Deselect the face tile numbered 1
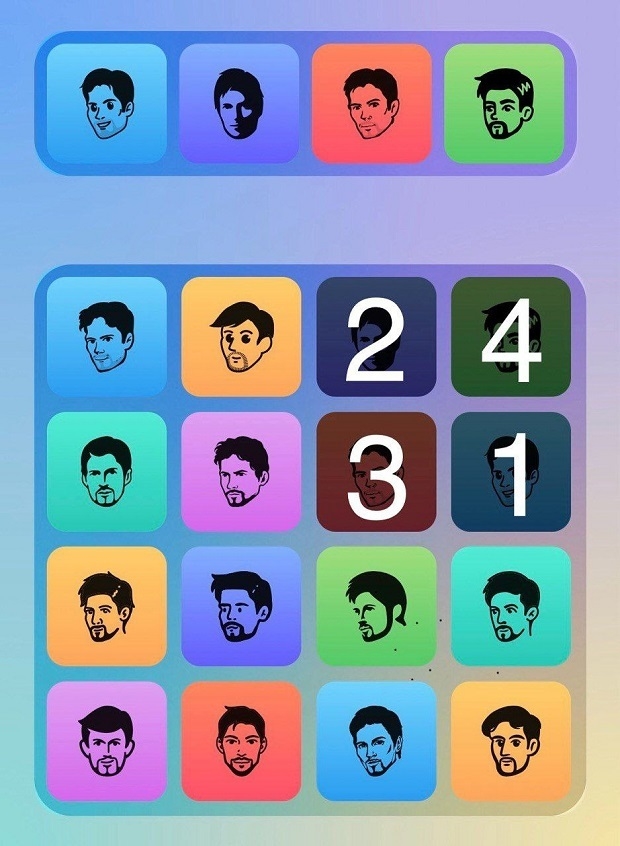Viewport: 620px width, 846px height. tap(511, 471)
